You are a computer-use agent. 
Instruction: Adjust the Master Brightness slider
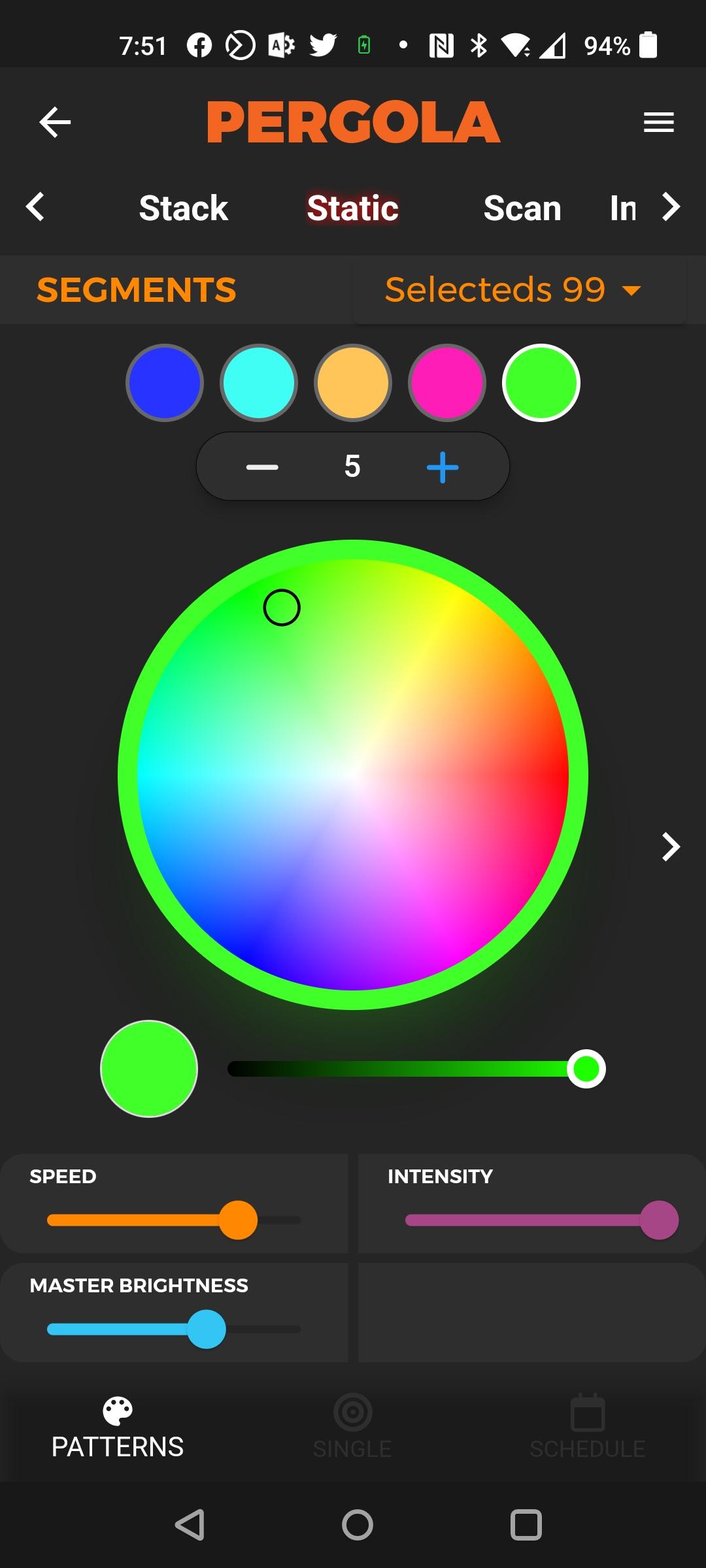pyautogui.click(x=174, y=1329)
